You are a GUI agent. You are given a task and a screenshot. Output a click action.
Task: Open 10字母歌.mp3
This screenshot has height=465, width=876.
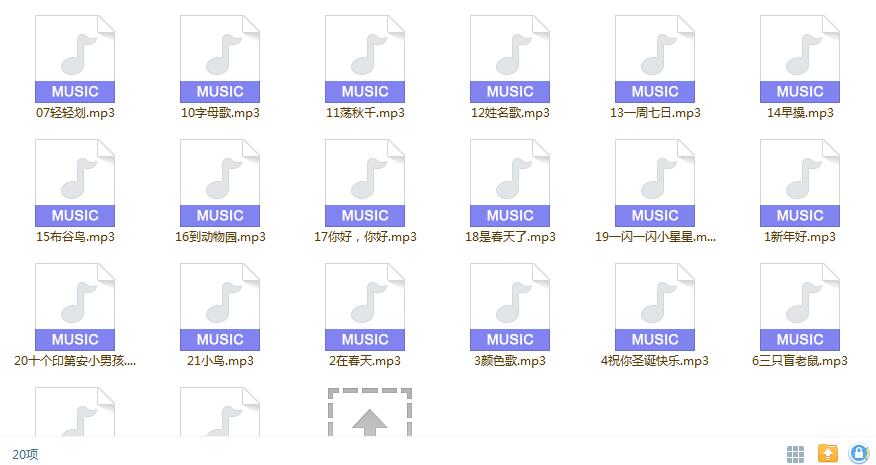[x=220, y=60]
